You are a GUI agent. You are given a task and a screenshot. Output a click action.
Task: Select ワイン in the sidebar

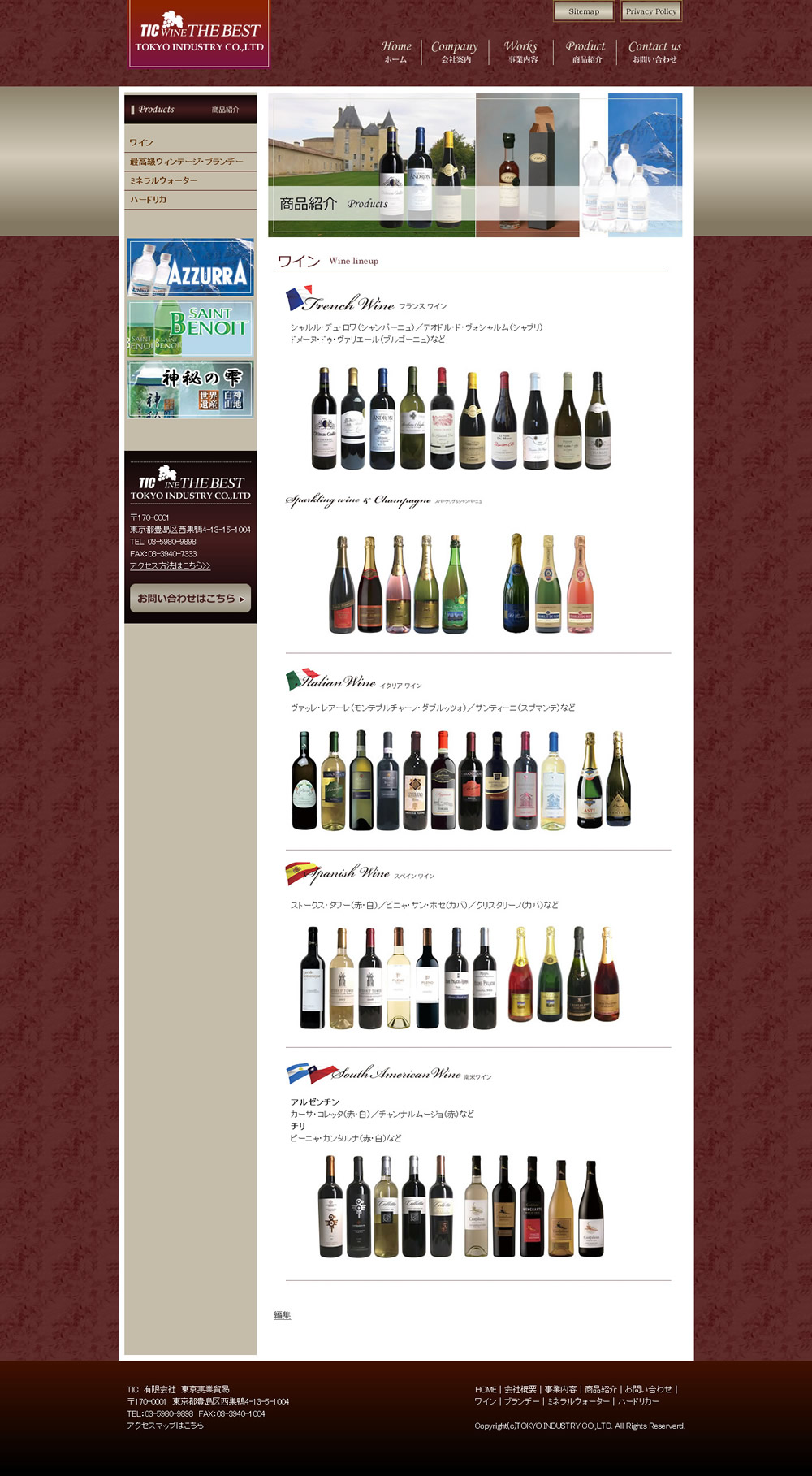(190, 143)
